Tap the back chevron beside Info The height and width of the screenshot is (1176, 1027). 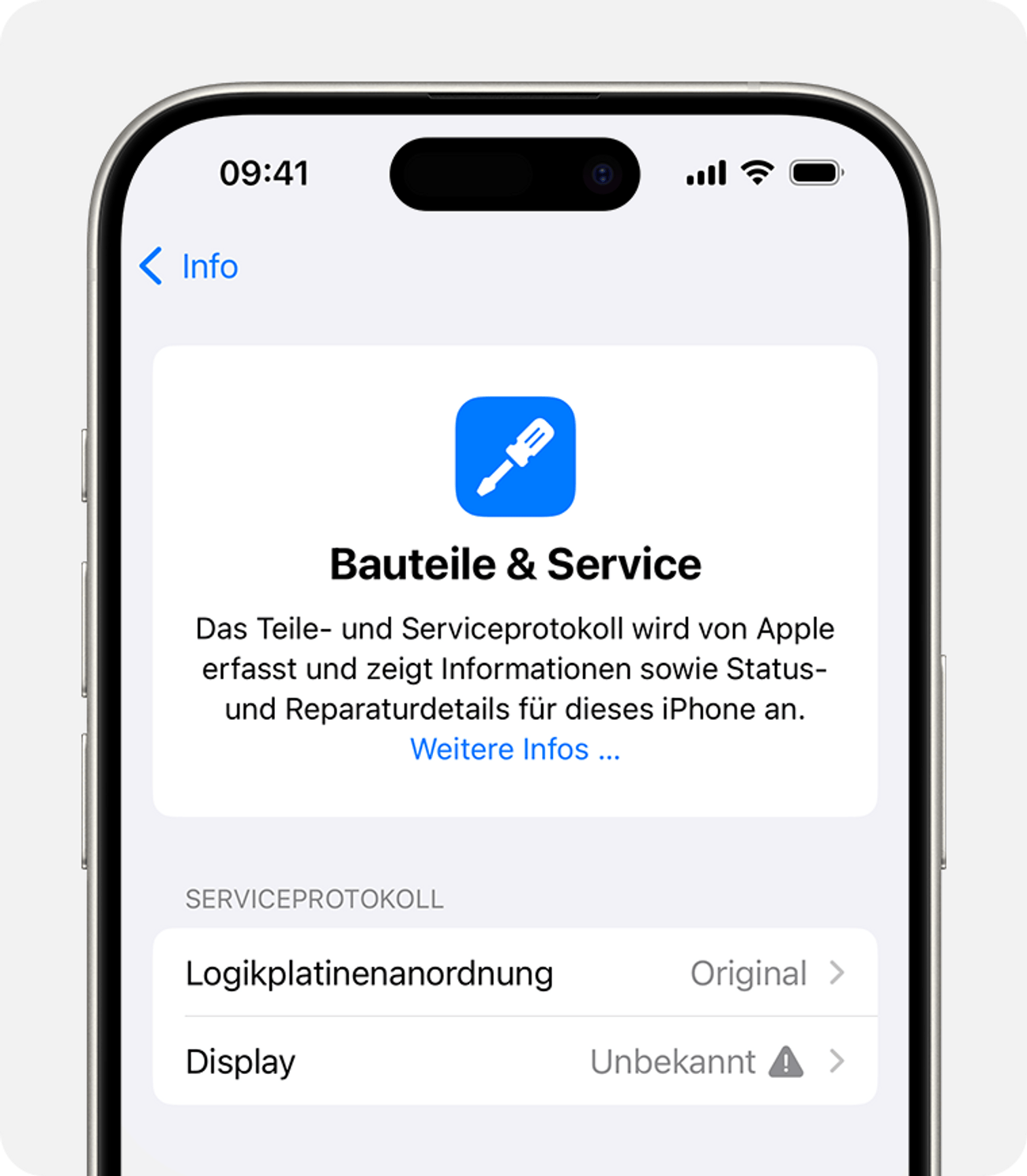[x=150, y=267]
